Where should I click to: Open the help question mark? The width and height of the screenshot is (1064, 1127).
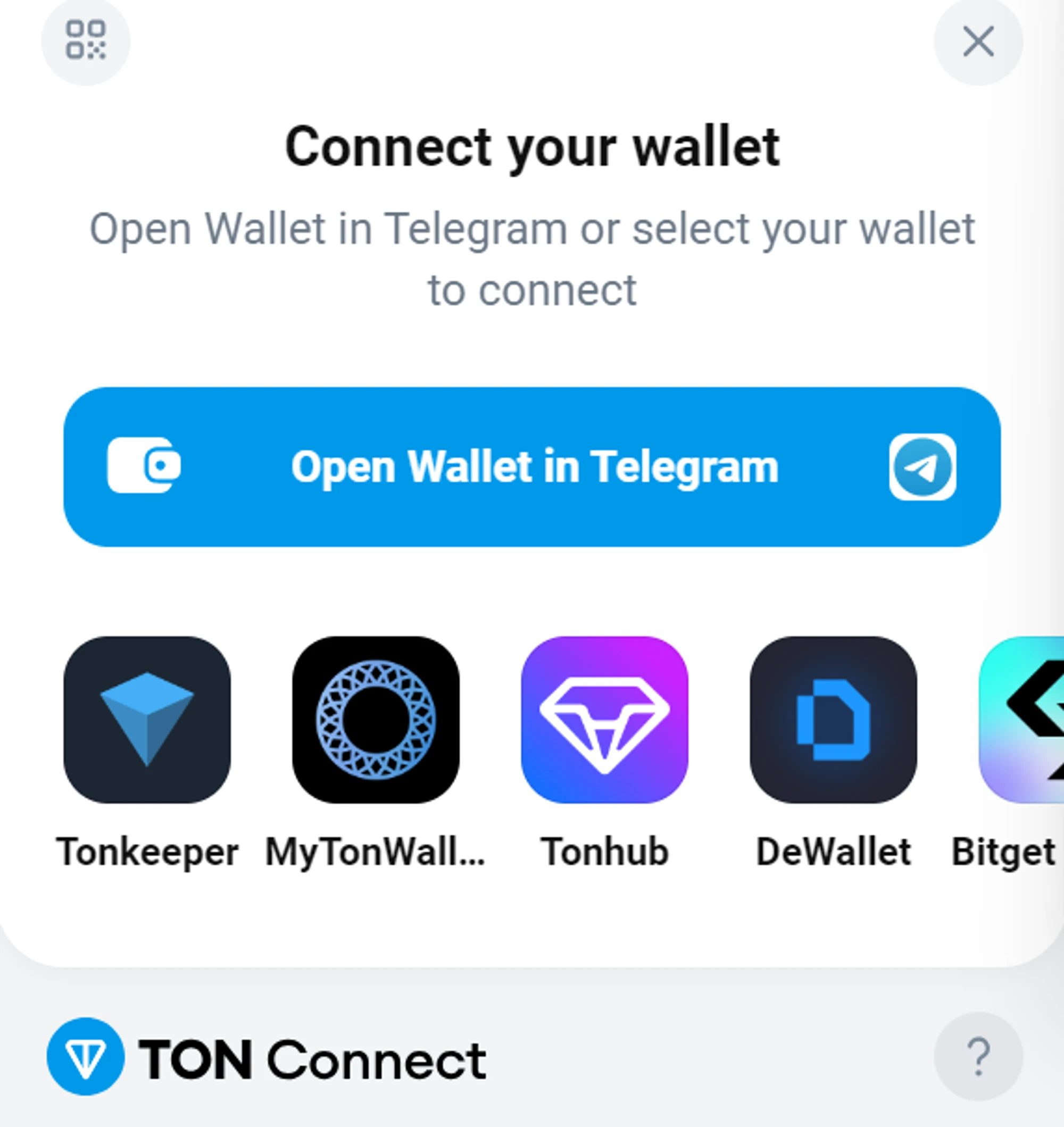click(978, 1056)
